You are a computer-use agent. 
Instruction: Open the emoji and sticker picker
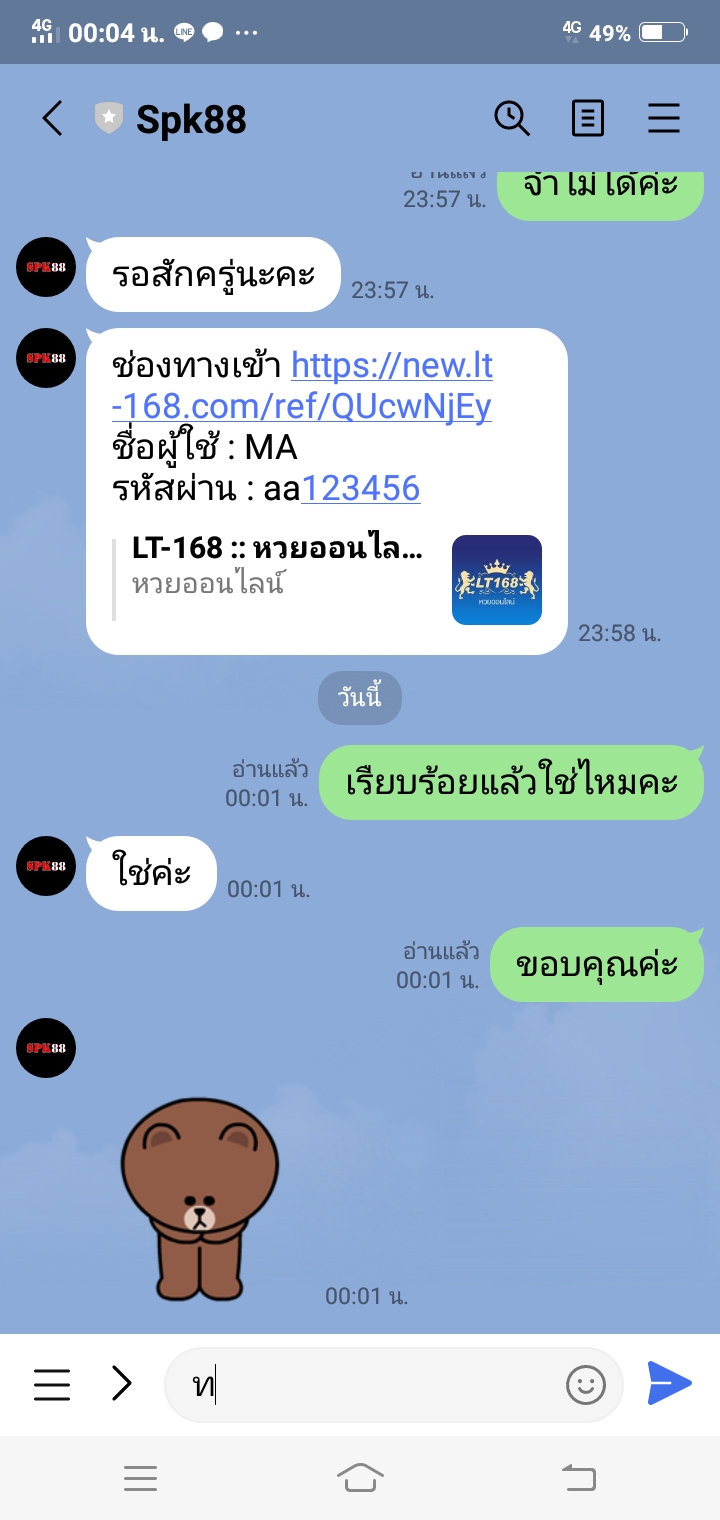pos(586,1385)
